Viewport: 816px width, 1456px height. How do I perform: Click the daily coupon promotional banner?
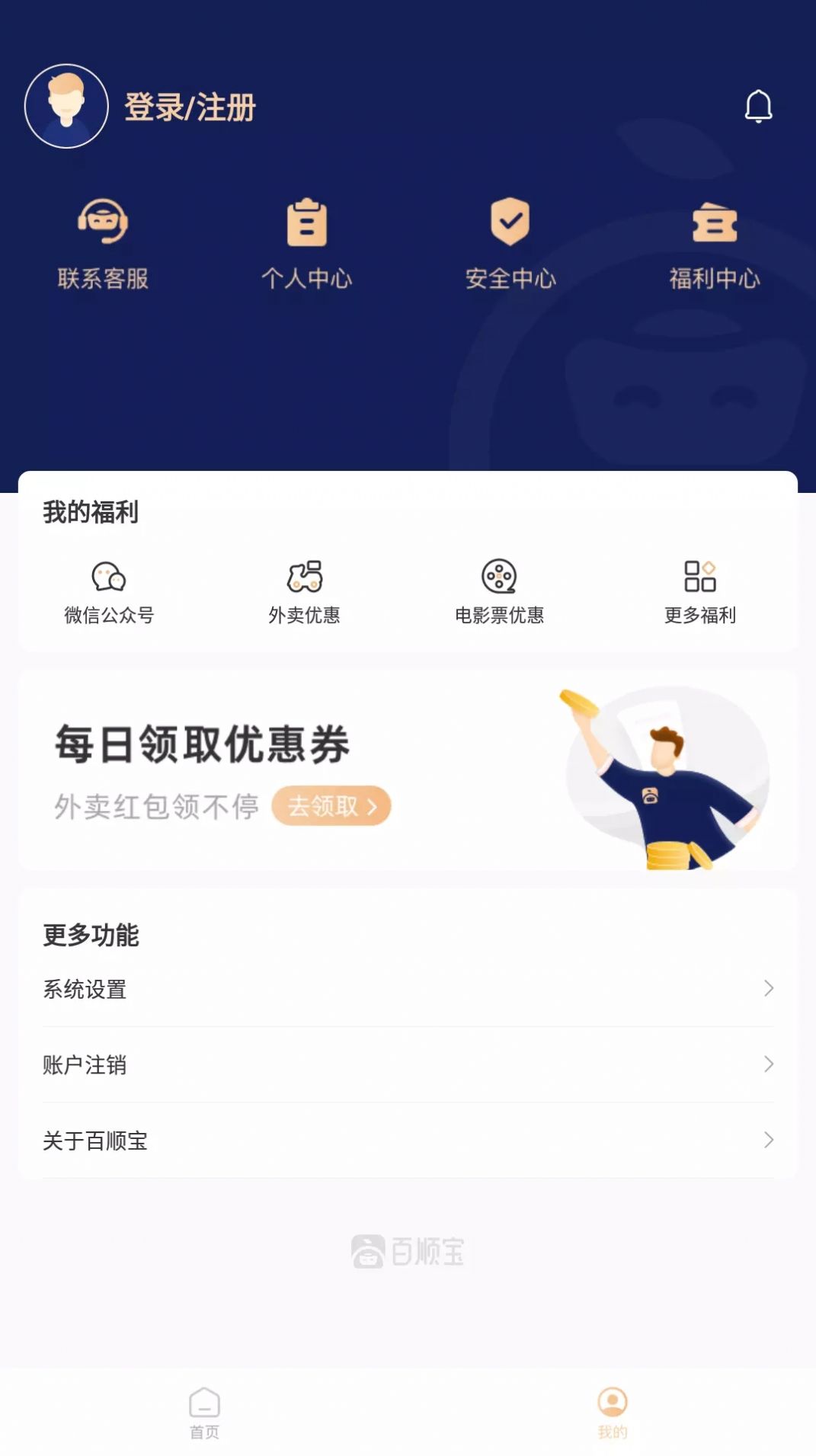pos(407,773)
